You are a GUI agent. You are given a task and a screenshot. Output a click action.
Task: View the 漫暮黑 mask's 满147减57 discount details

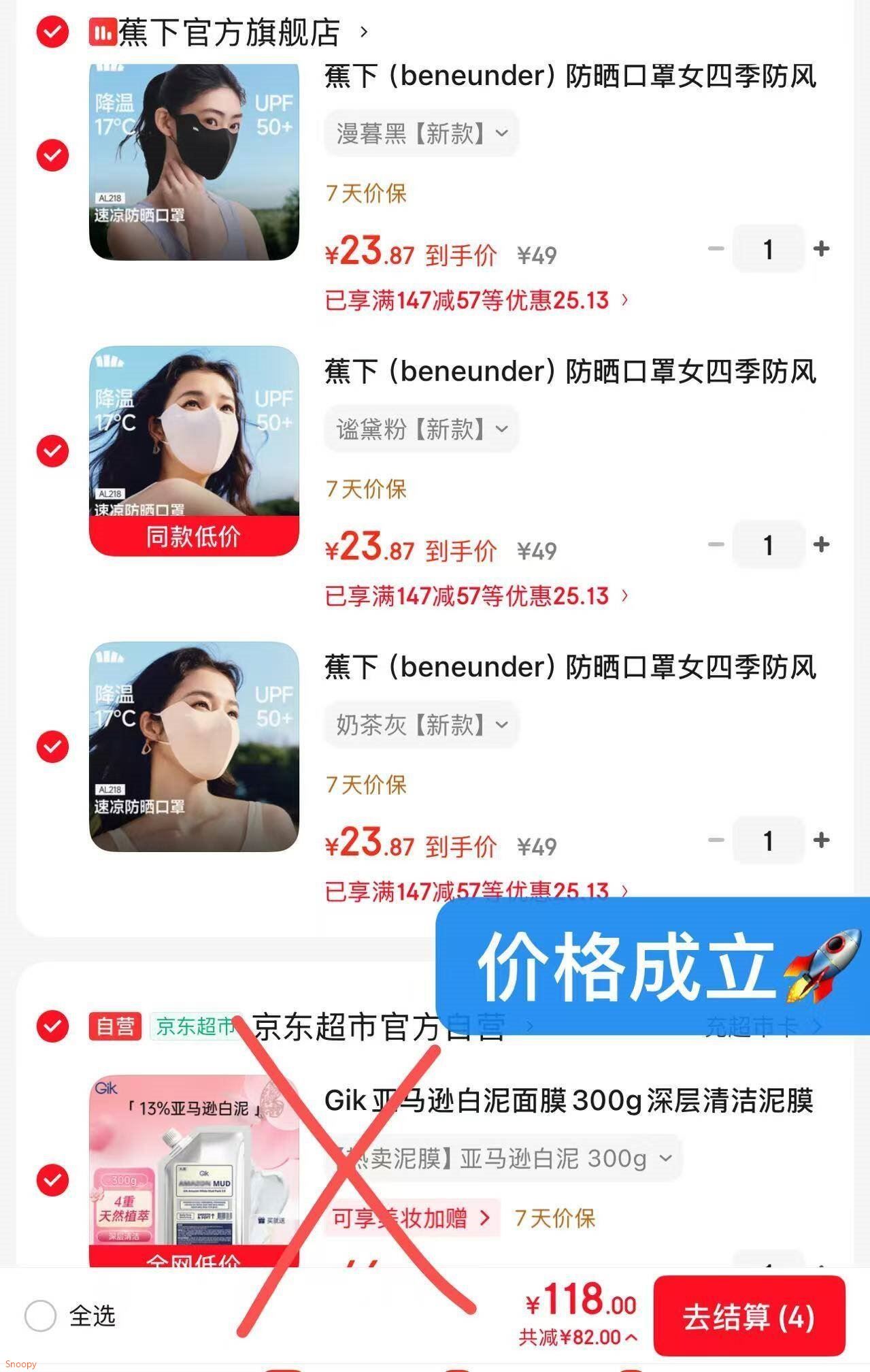click(x=476, y=300)
